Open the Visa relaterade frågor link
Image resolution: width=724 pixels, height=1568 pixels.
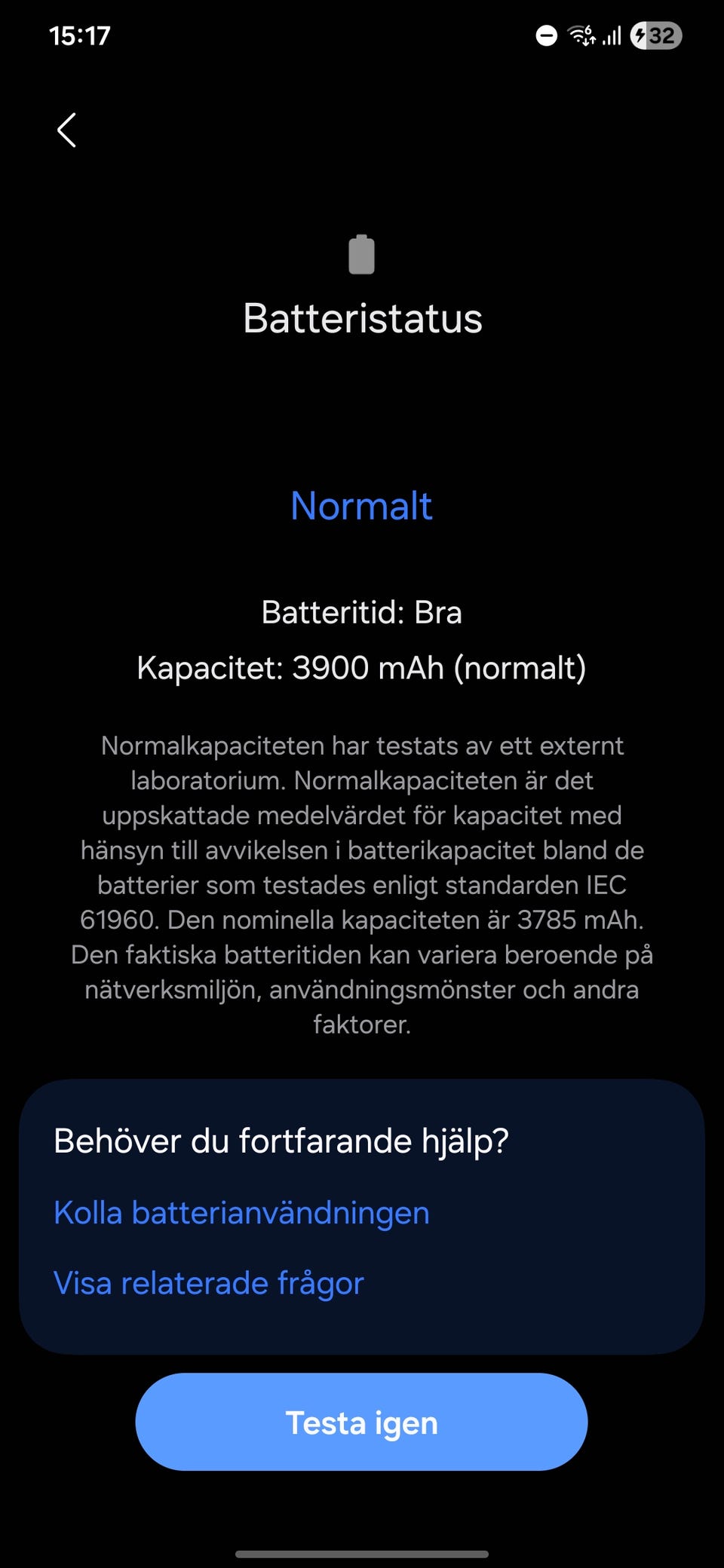[x=209, y=1283]
